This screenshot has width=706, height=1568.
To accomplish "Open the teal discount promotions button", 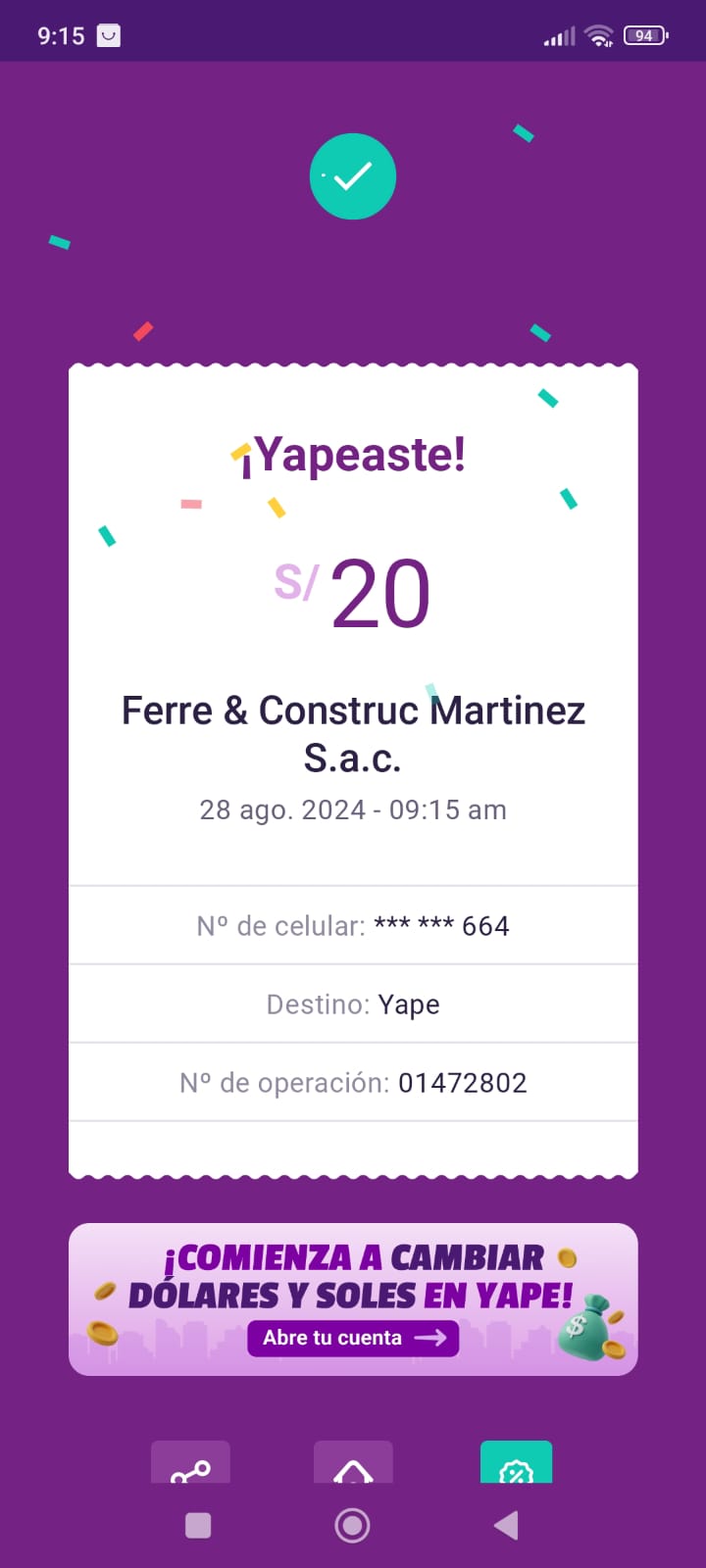I will (516, 1462).
